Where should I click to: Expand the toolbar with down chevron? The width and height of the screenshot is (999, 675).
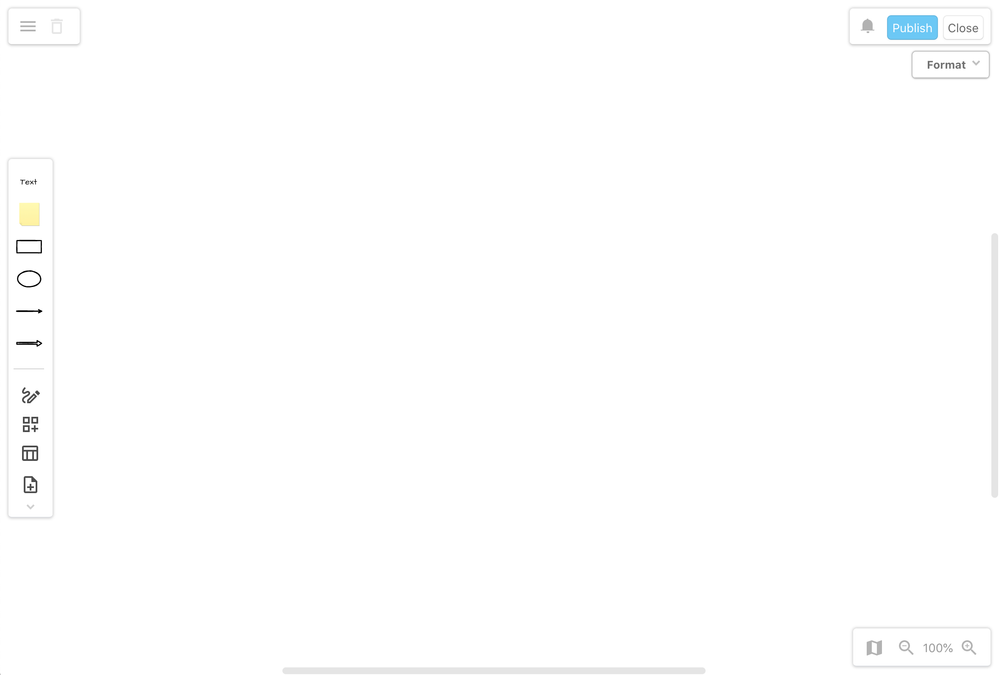pos(30,507)
